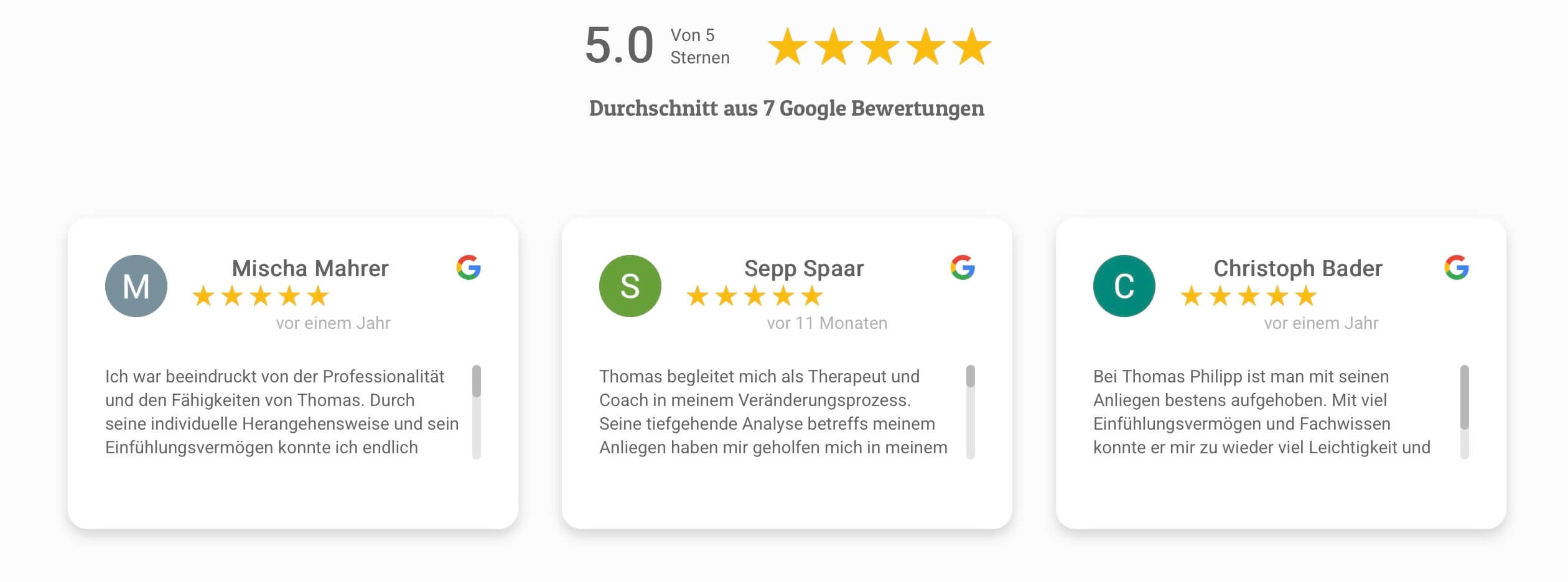Tap the Google icon on Christoph Bader's review
The width and height of the screenshot is (1568, 582).
(x=1457, y=268)
